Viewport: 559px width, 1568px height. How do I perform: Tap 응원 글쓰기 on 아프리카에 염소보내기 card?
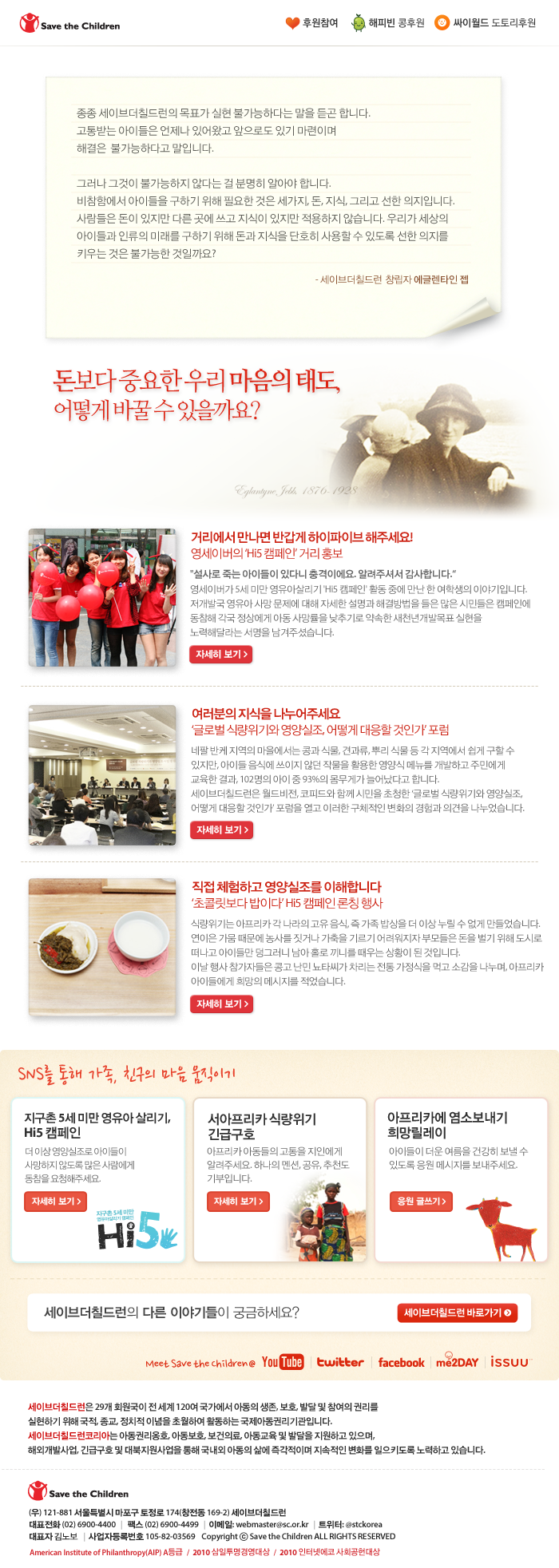(x=420, y=1201)
